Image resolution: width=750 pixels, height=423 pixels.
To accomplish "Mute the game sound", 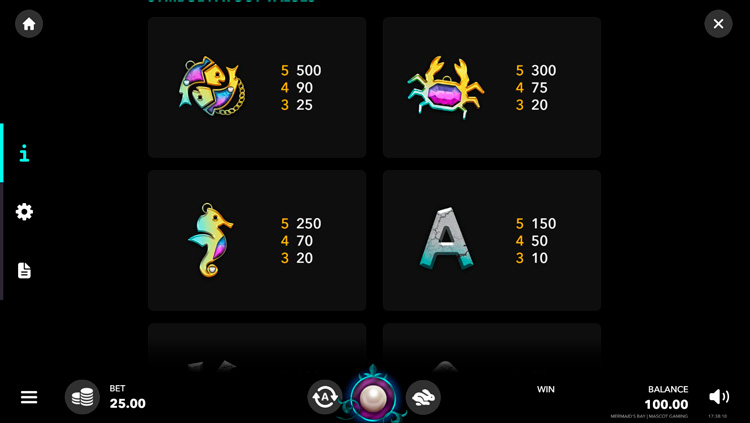I will [718, 397].
